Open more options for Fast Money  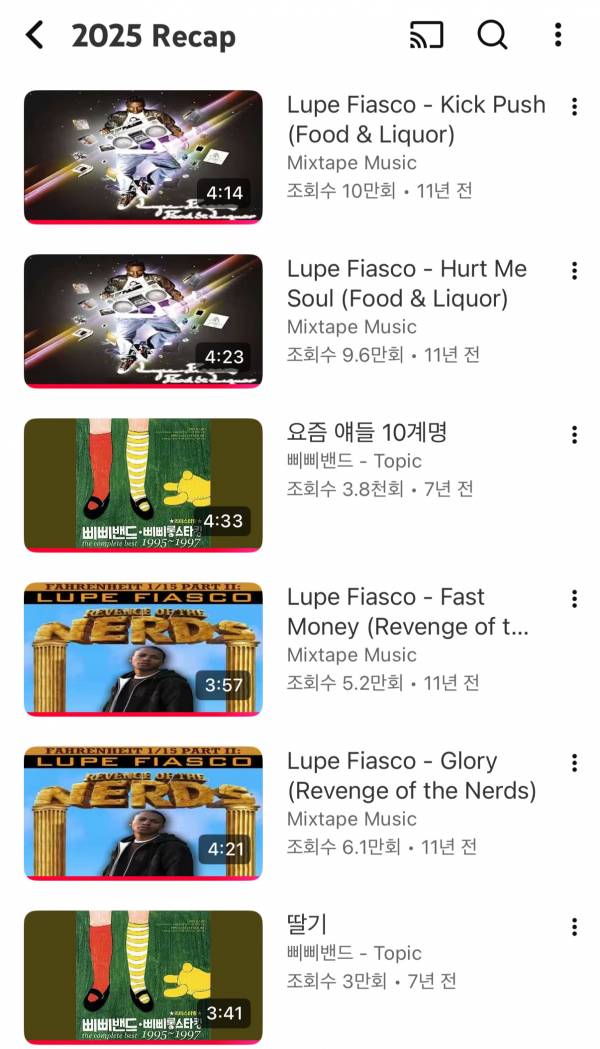coord(574,598)
